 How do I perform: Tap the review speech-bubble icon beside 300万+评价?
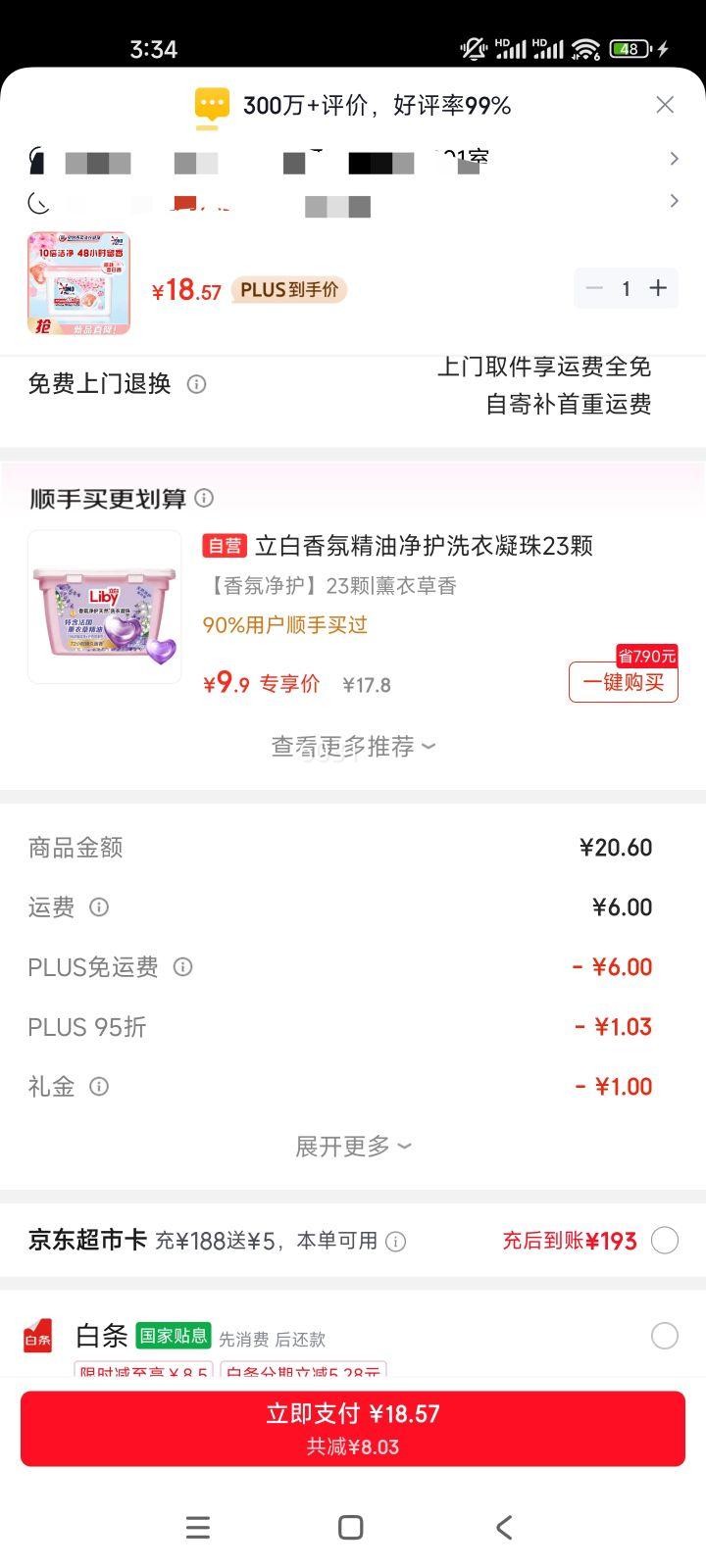pyautogui.click(x=212, y=104)
